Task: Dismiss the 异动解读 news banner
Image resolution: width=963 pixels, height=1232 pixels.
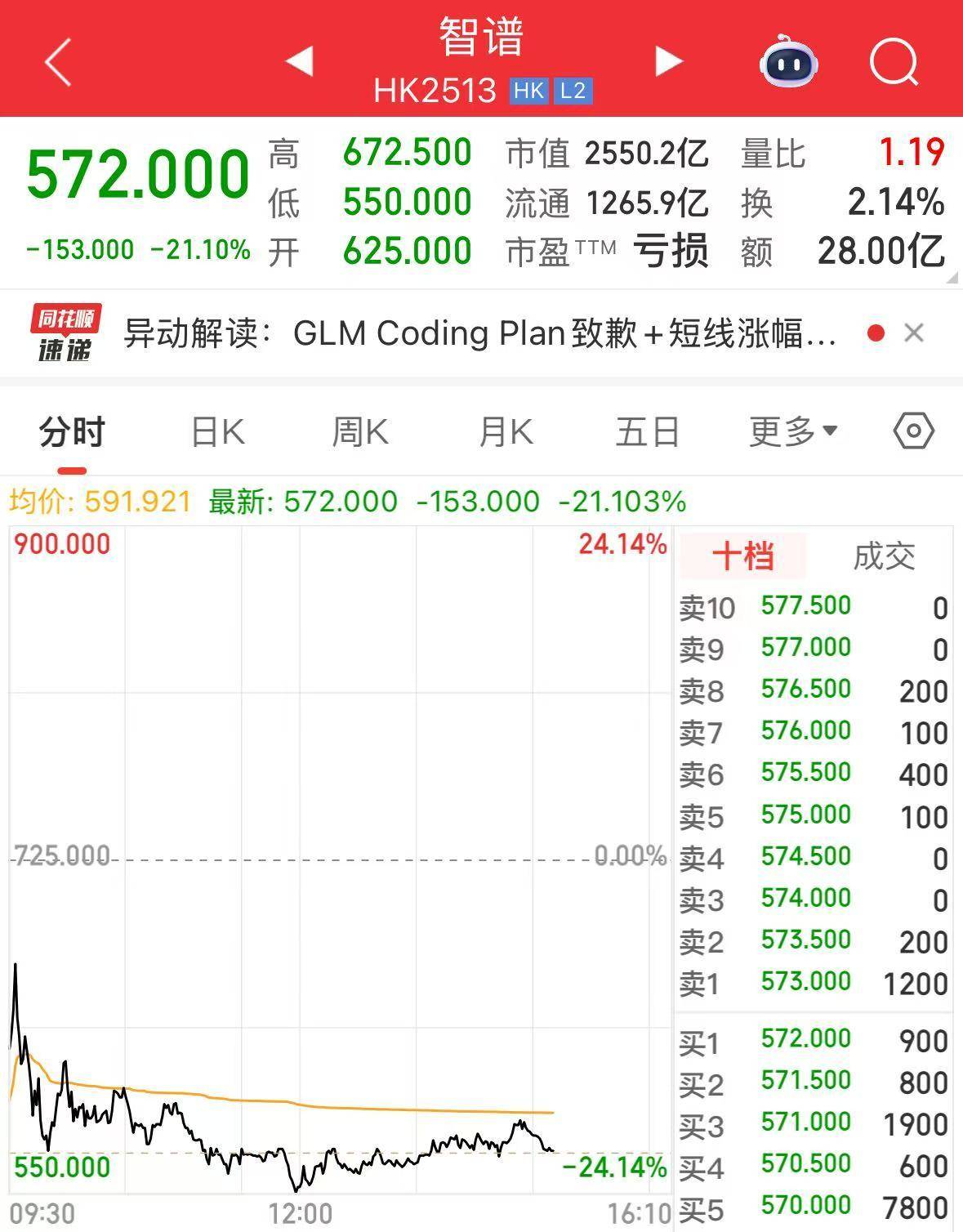Action: (914, 333)
